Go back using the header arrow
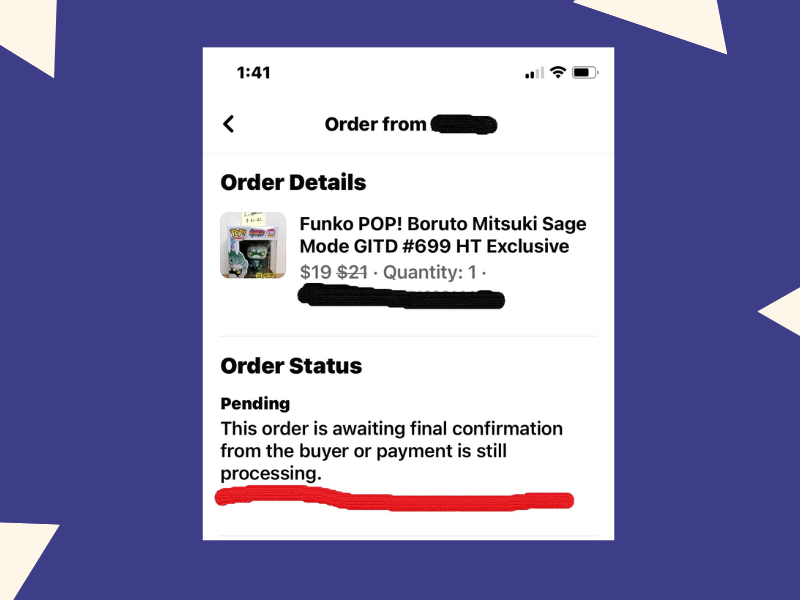The height and width of the screenshot is (600, 800). pyautogui.click(x=228, y=124)
